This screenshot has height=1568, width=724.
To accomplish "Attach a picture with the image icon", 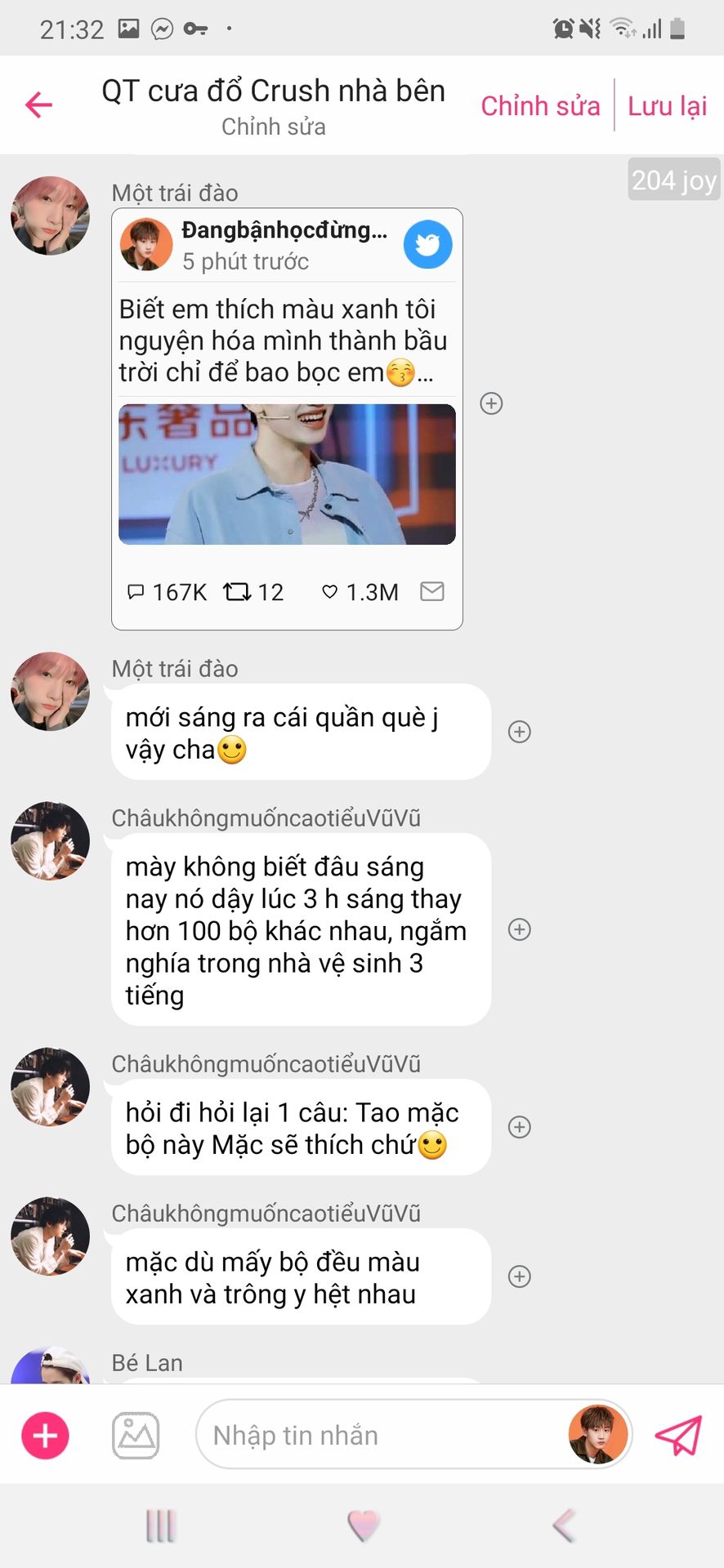I will 136,1435.
